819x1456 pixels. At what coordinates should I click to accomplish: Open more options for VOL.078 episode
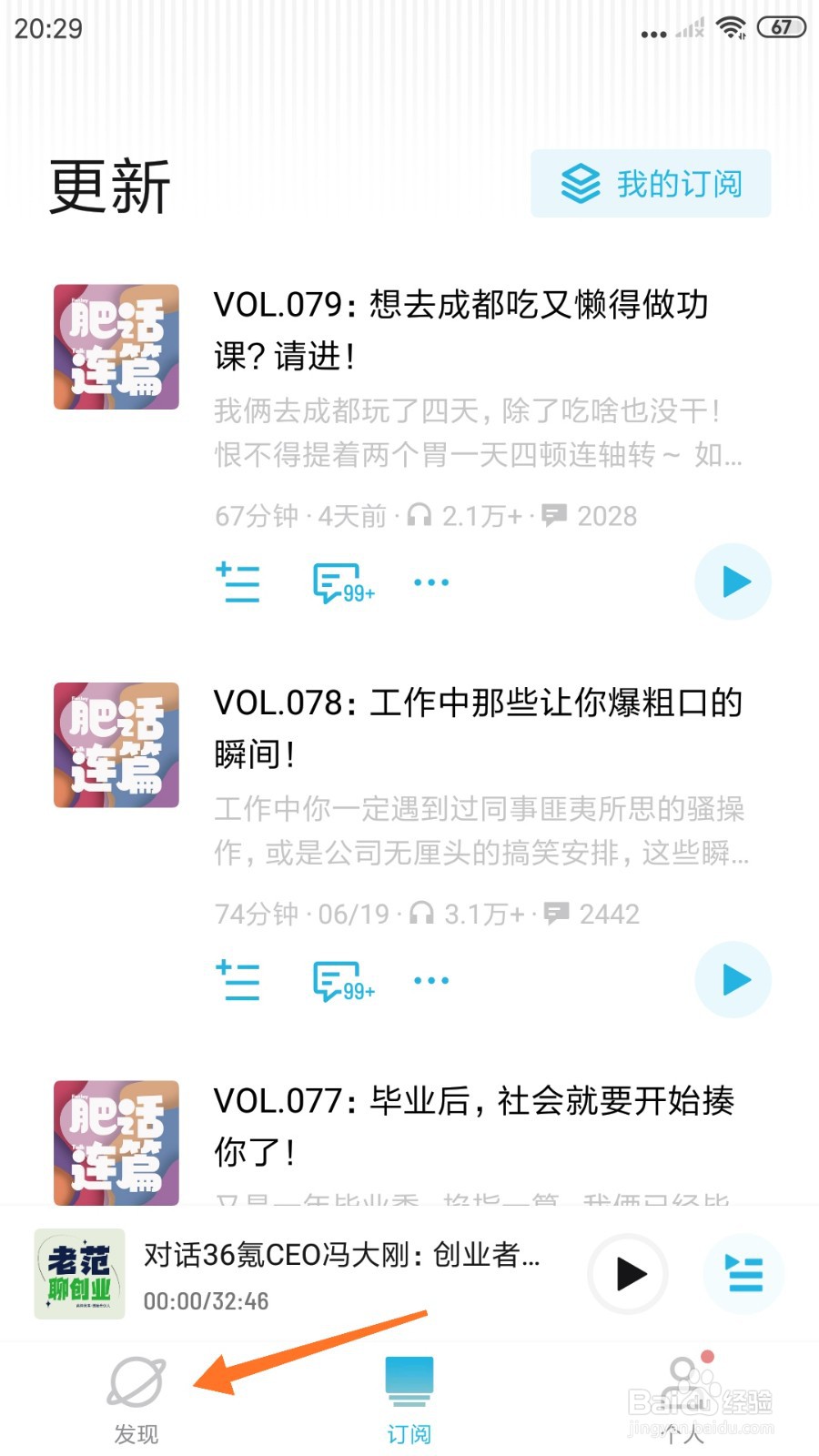(x=430, y=980)
